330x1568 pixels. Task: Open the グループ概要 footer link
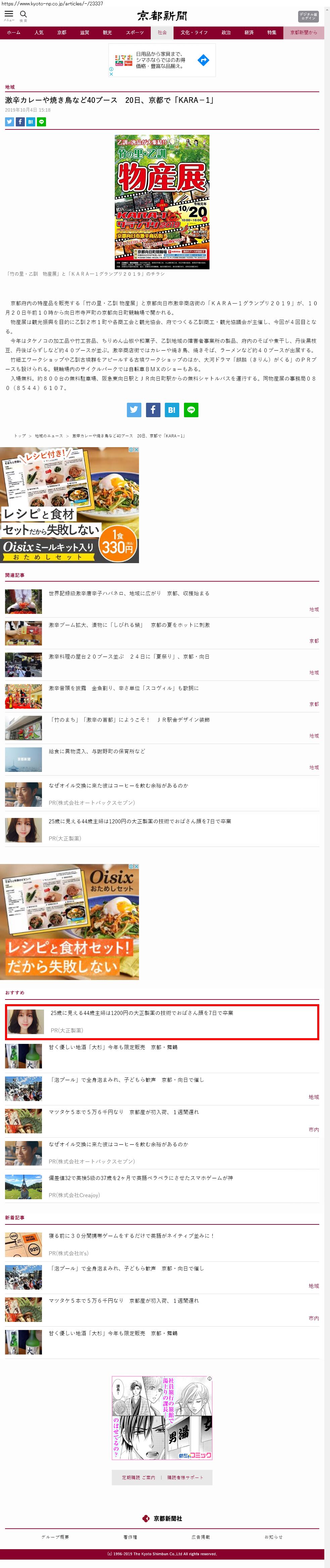(55, 1537)
